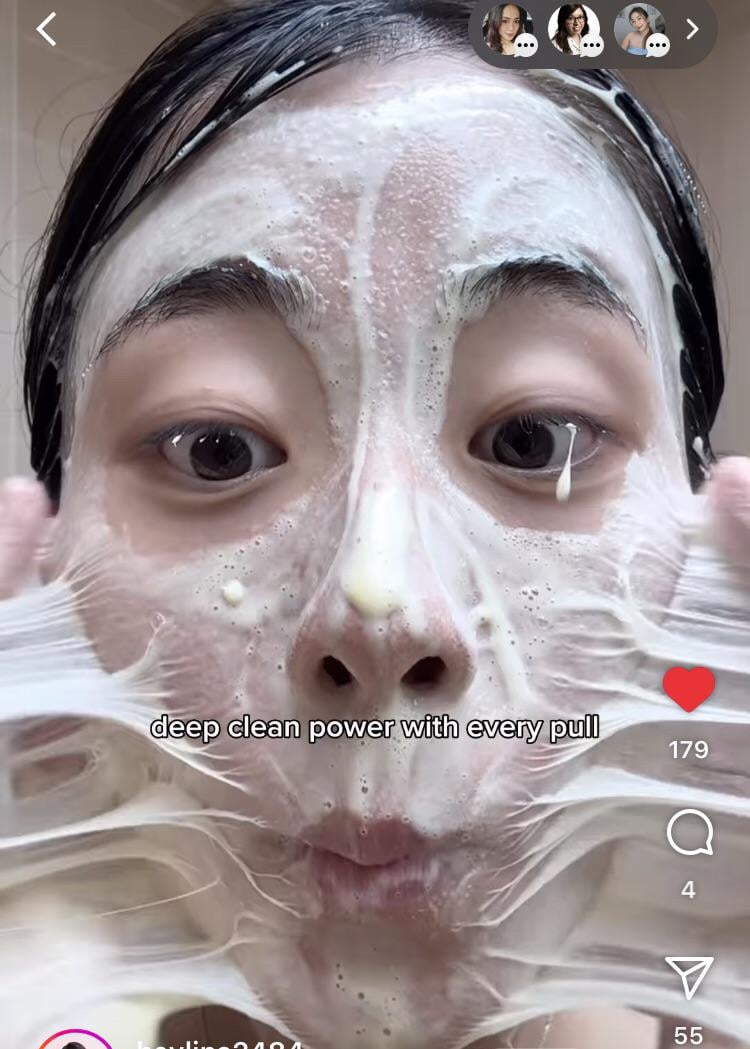Open the first friend's avatar bubble
Screen dimensions: 750x1049
[x=508, y=29]
